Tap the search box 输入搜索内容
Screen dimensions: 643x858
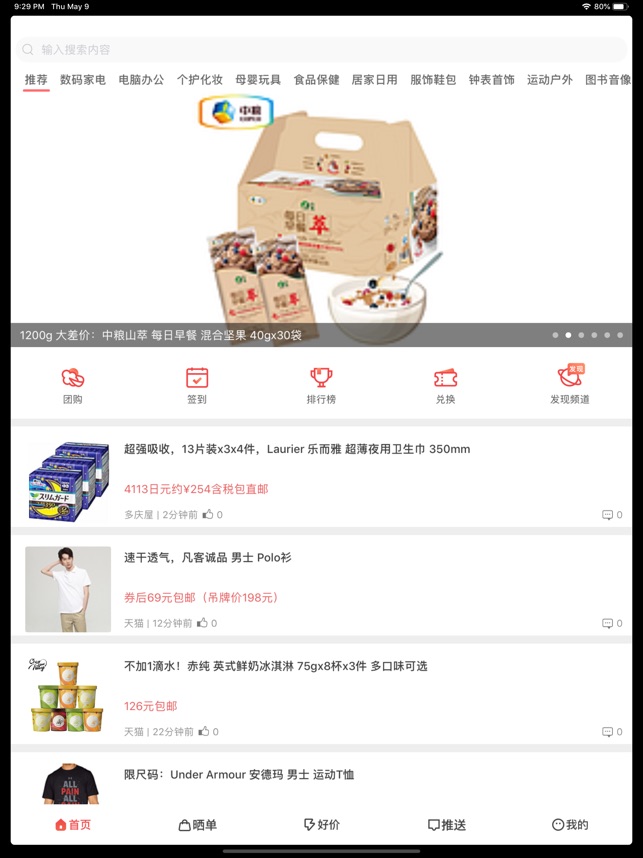(x=320, y=49)
